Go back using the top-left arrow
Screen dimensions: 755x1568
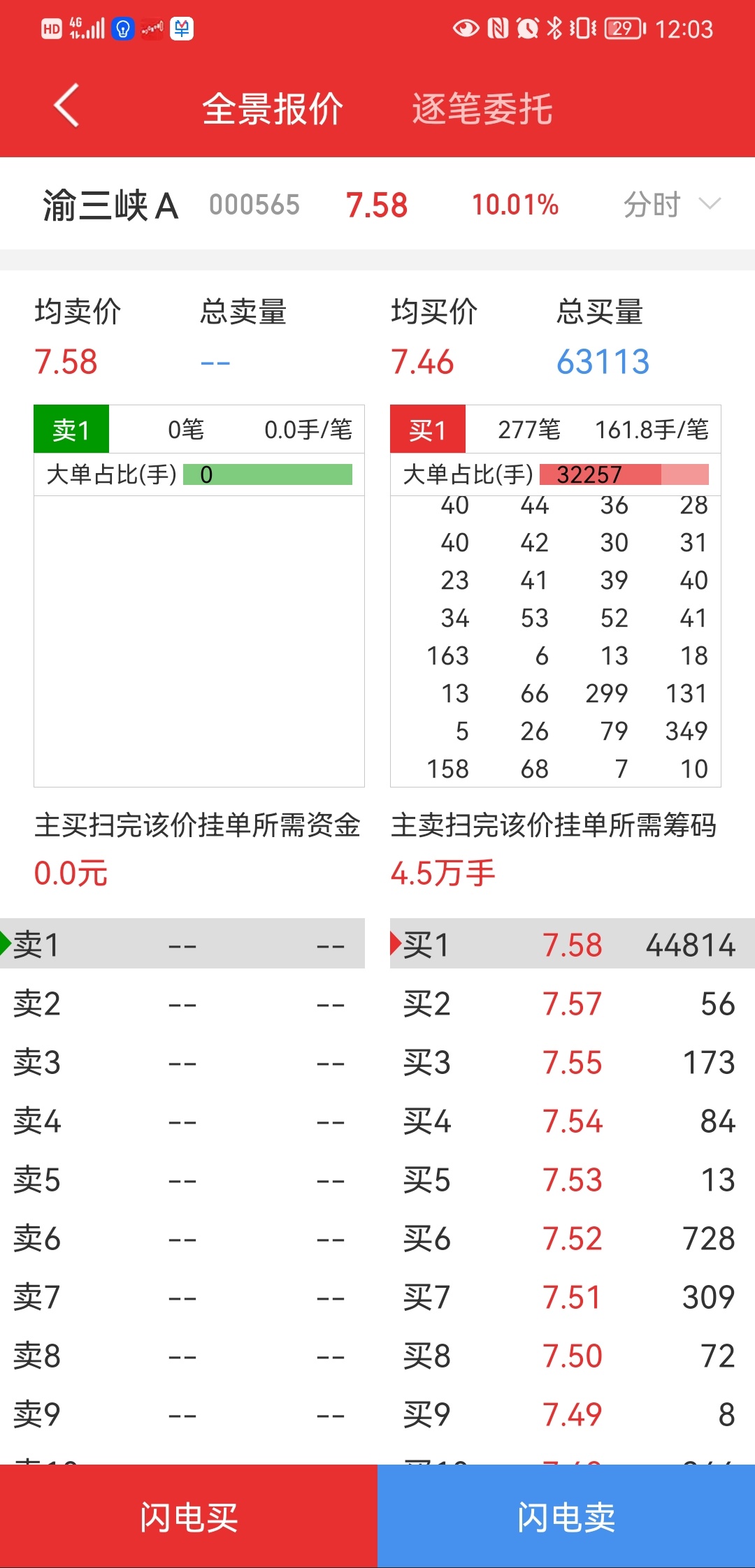(x=66, y=107)
